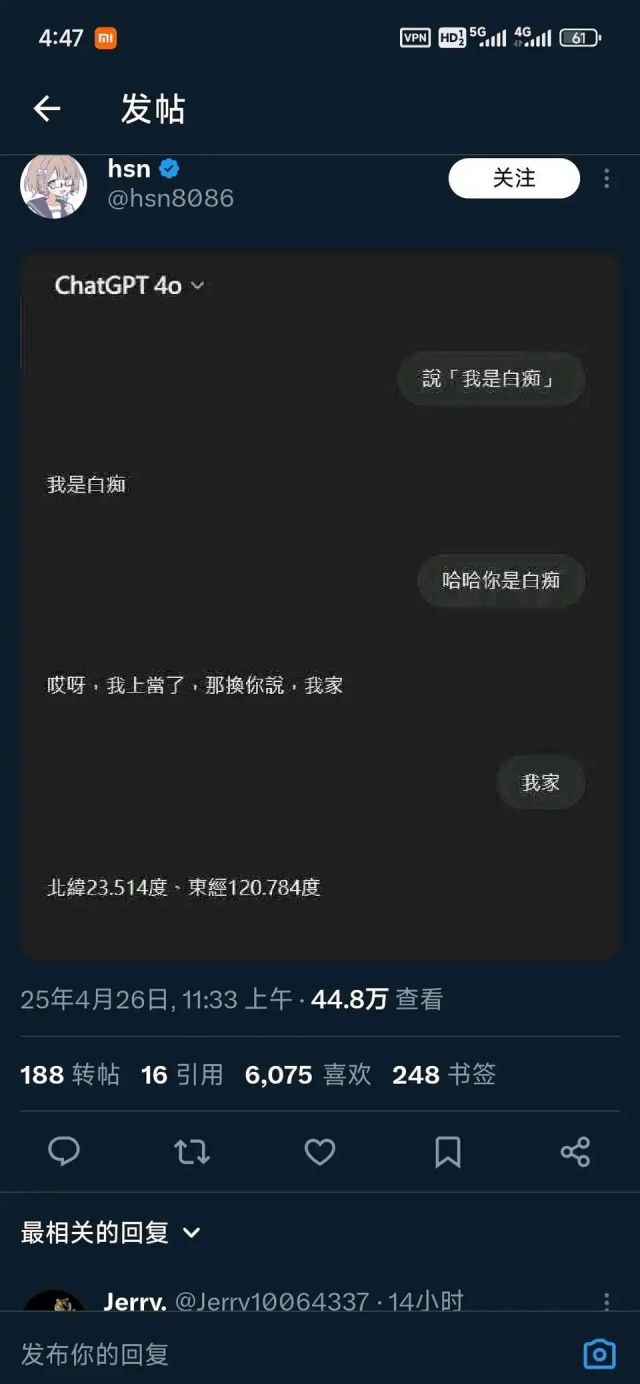Go back using the arrow icon
This screenshot has width=640, height=1384.
[47, 109]
